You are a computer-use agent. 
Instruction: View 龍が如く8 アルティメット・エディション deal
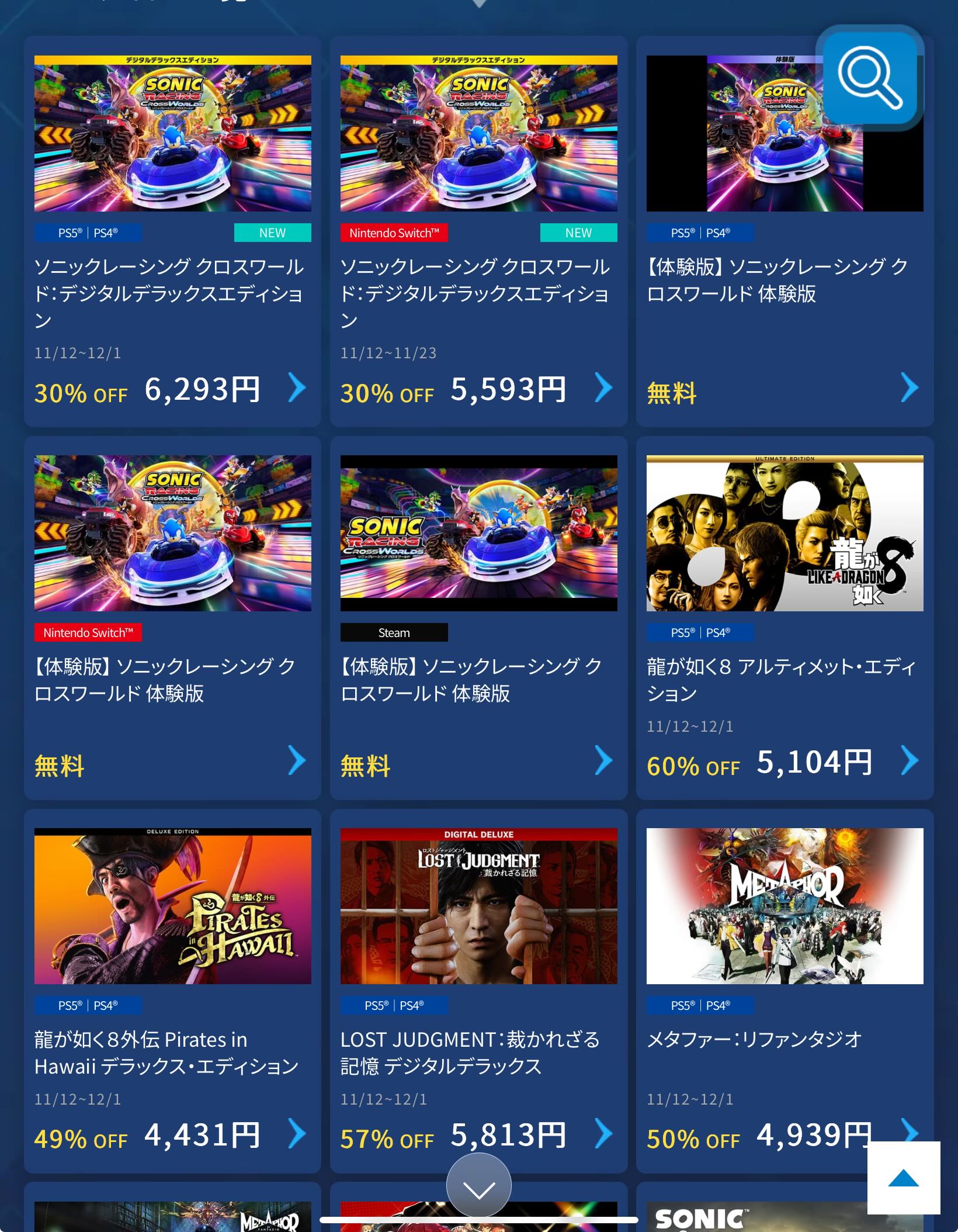[x=785, y=617]
